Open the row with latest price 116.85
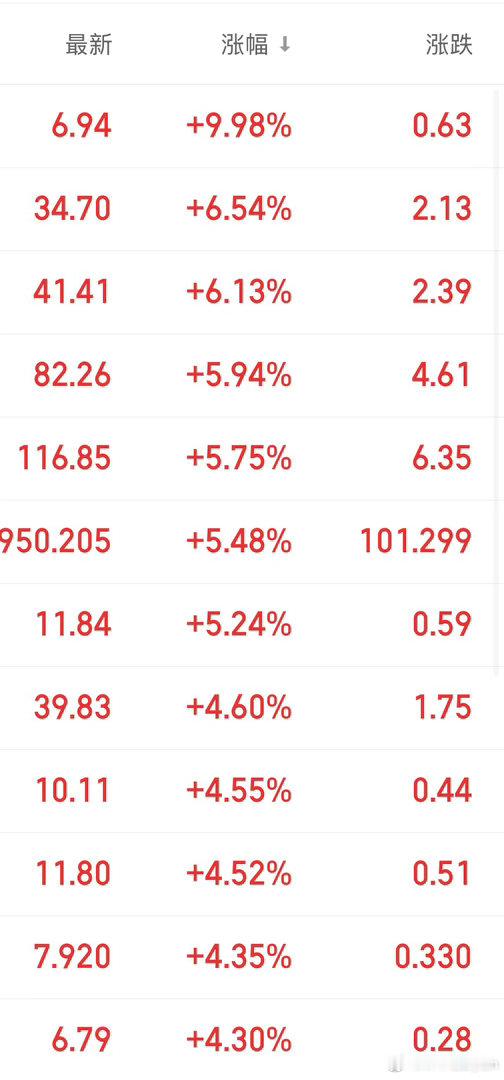This screenshot has height=1080, width=504. [252, 459]
